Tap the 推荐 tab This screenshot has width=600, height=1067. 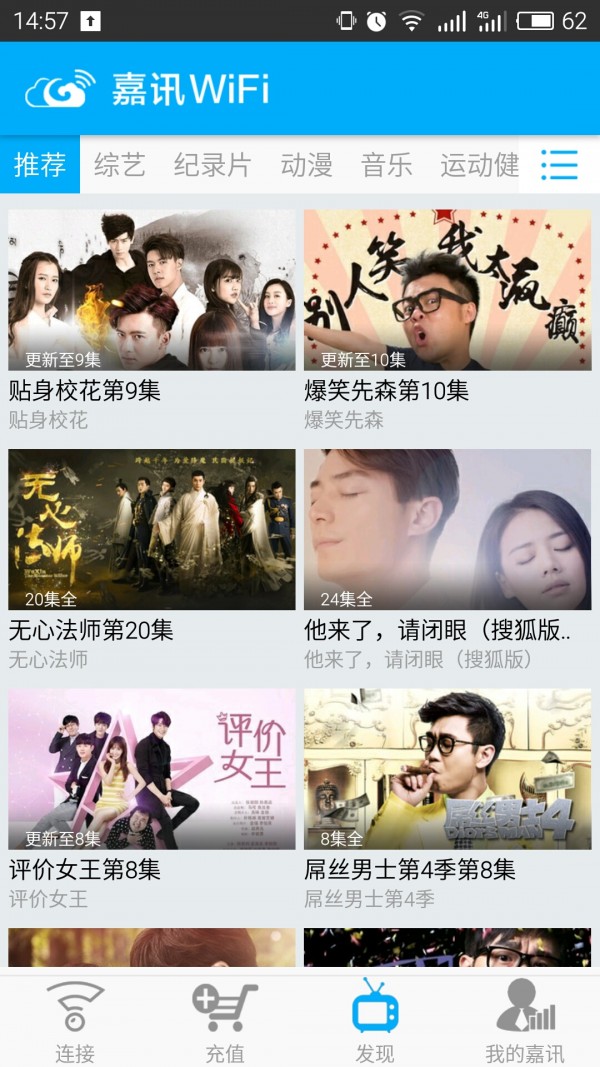(x=40, y=165)
